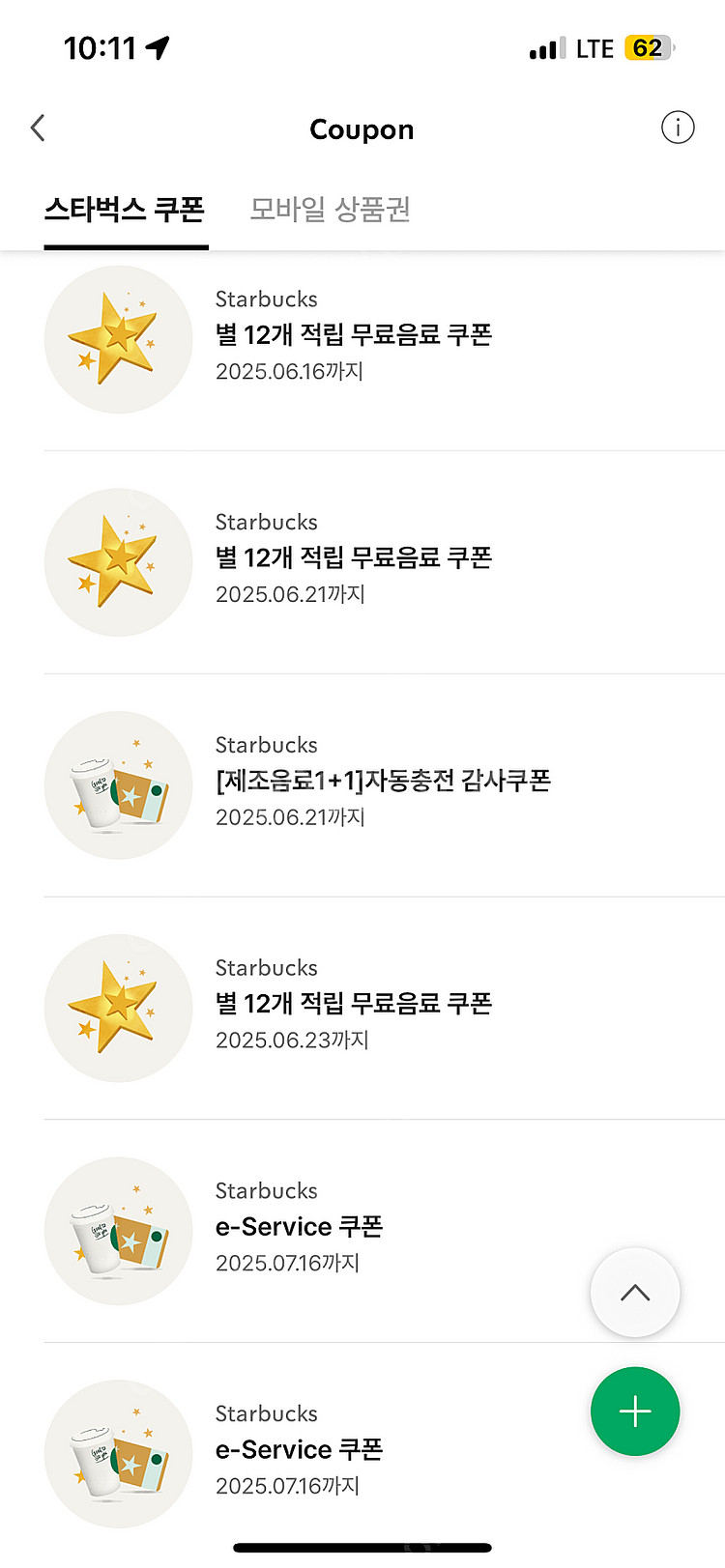Open the [제조음료1+1]자동충전 감사쿠폰 coupon
725x1568 pixels.
tap(383, 781)
